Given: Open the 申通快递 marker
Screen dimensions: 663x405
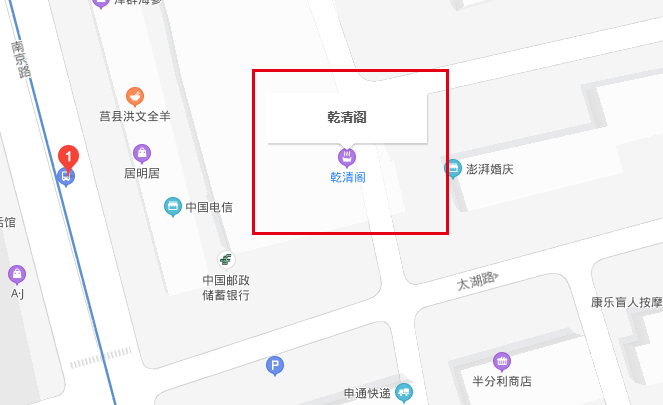Looking at the screenshot, I should (403, 392).
